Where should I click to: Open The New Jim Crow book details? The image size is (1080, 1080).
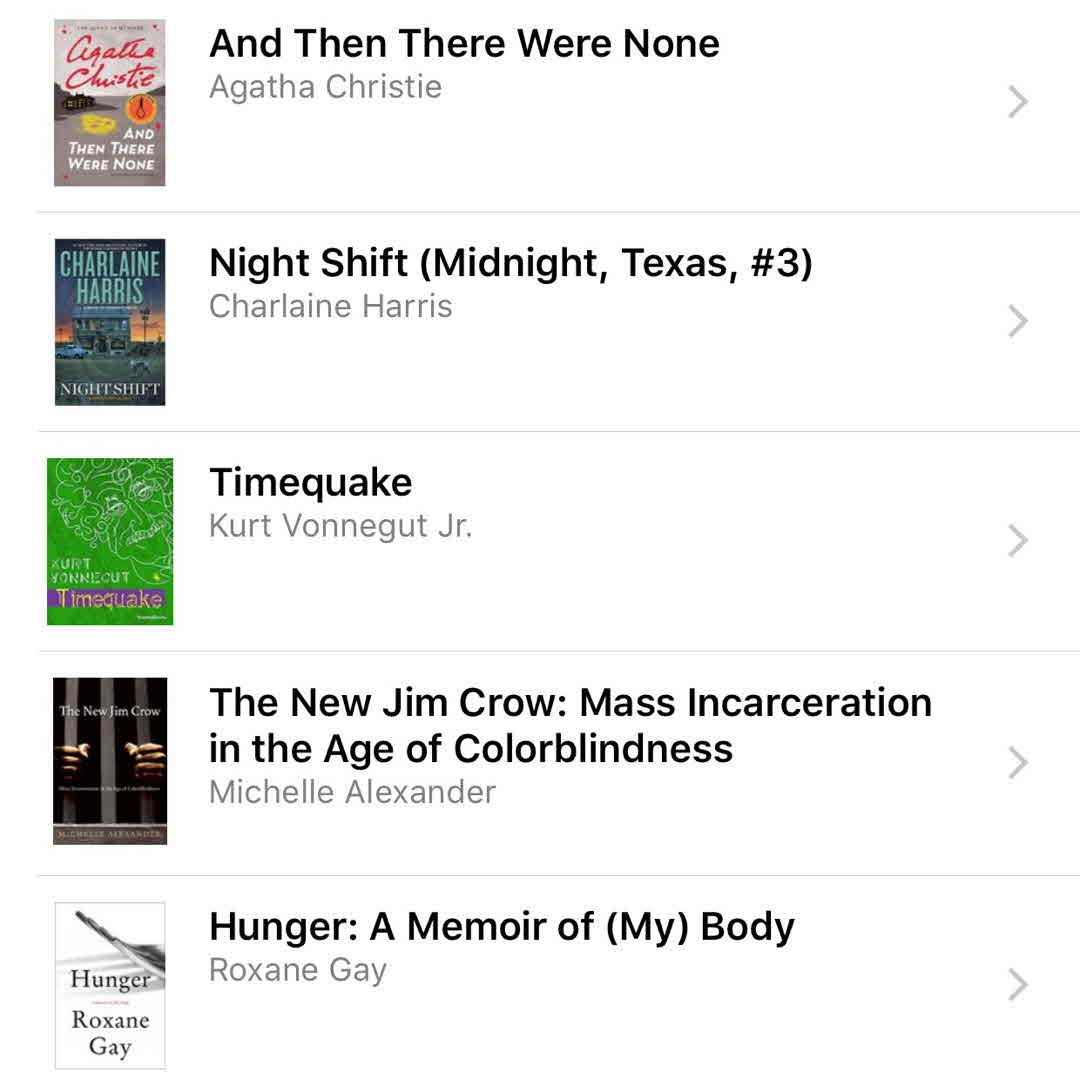(x=570, y=725)
